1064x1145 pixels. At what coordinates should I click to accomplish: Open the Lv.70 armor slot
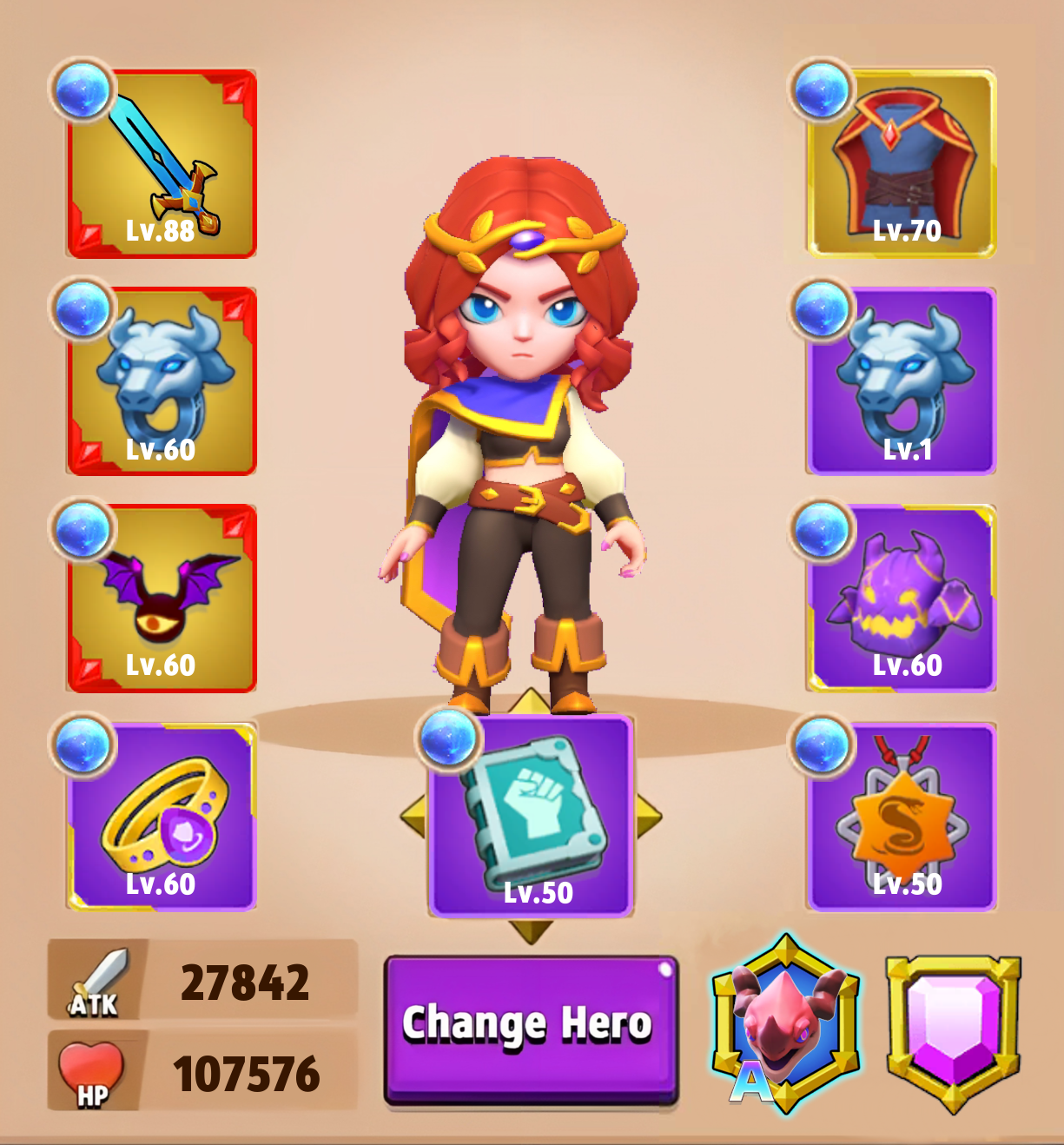pyautogui.click(x=902, y=165)
